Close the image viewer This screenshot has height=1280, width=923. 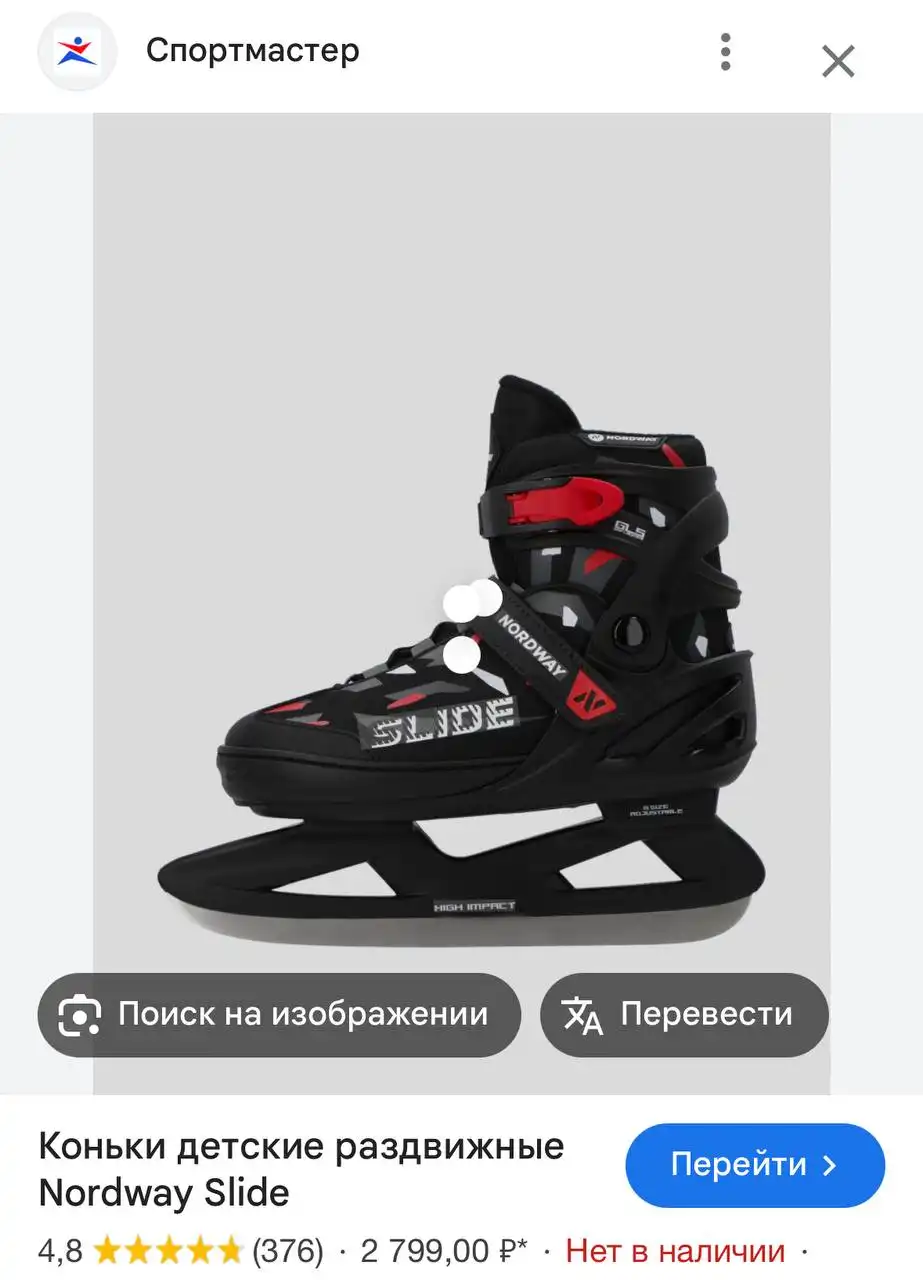point(838,61)
